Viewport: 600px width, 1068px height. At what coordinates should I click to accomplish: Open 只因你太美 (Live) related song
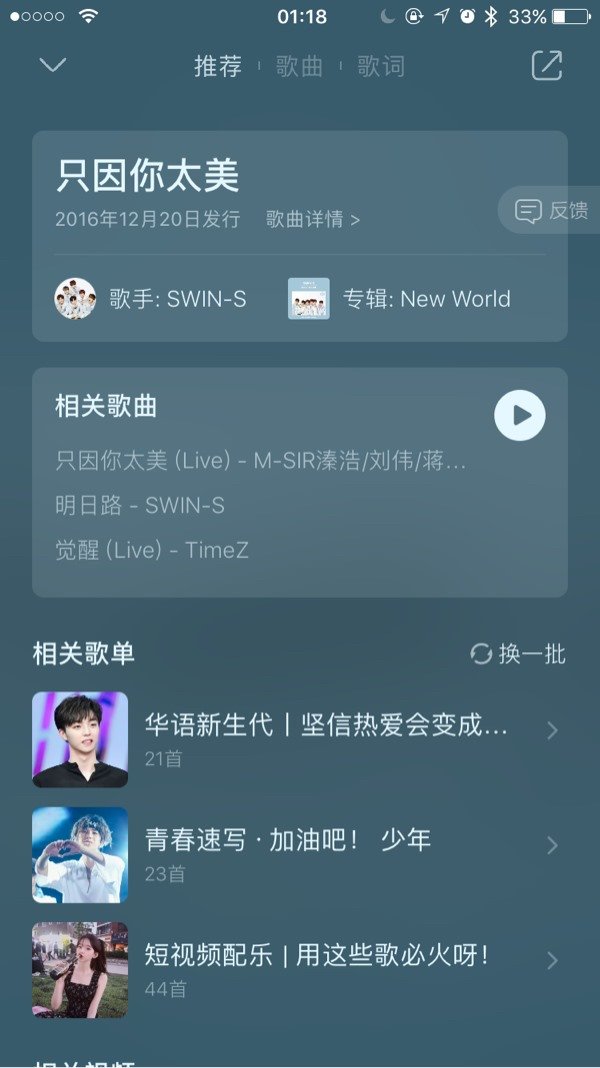[x=260, y=461]
